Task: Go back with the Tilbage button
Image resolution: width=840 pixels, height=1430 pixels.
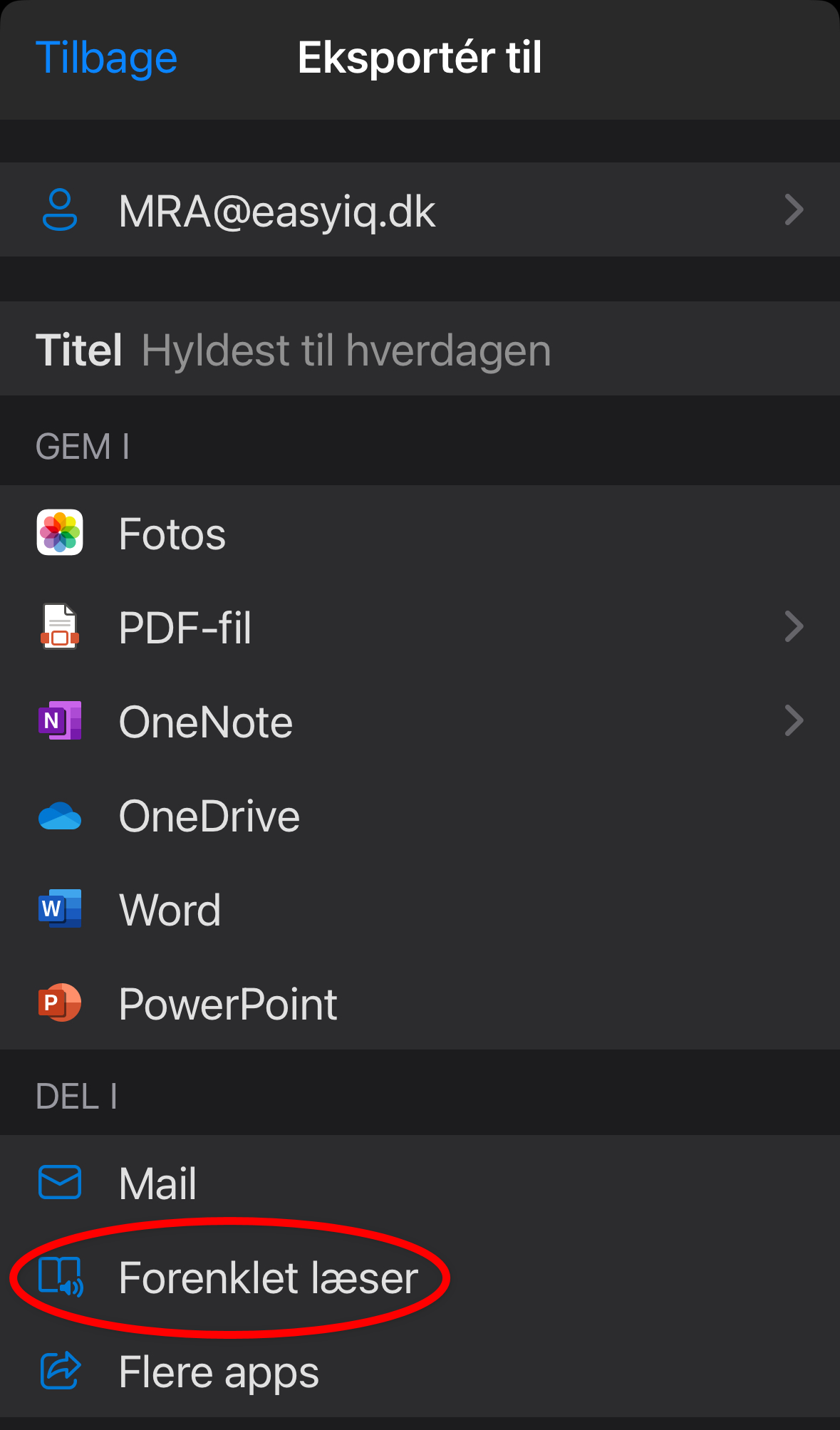Action: (x=106, y=58)
